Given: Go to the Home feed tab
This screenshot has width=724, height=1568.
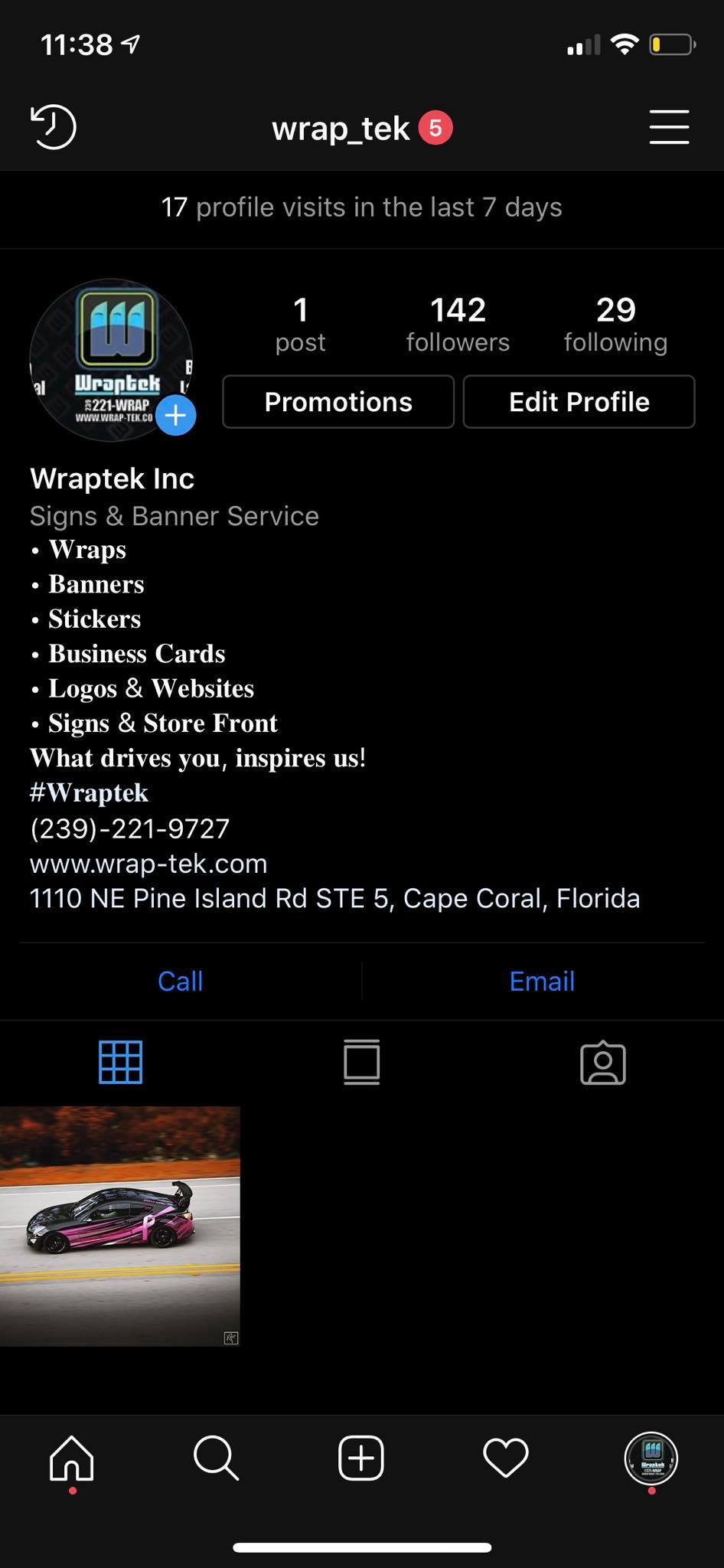Looking at the screenshot, I should (72, 1458).
